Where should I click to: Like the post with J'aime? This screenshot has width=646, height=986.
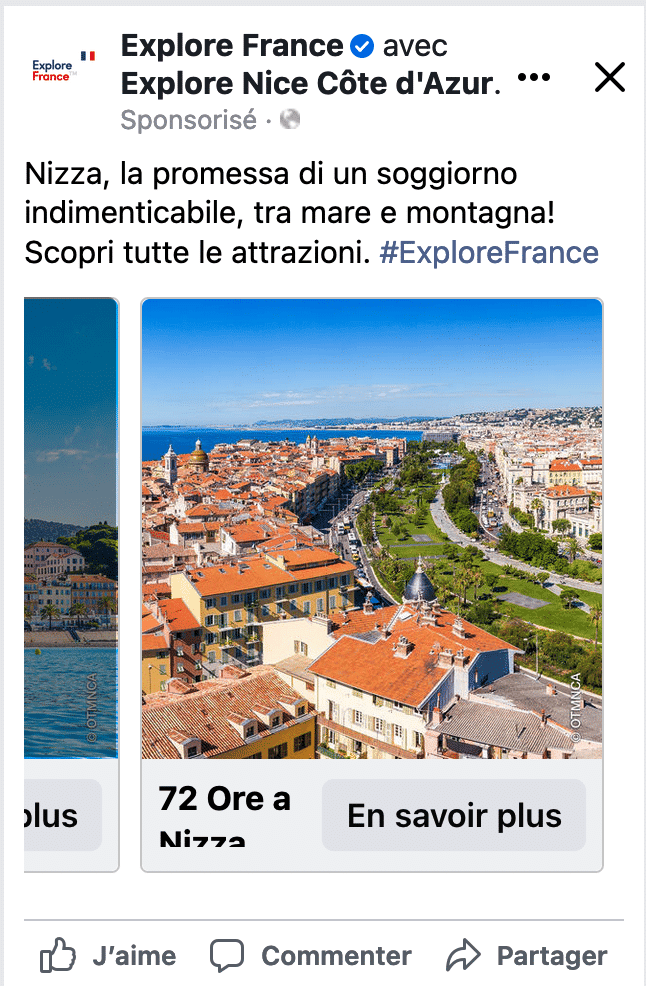click(108, 956)
